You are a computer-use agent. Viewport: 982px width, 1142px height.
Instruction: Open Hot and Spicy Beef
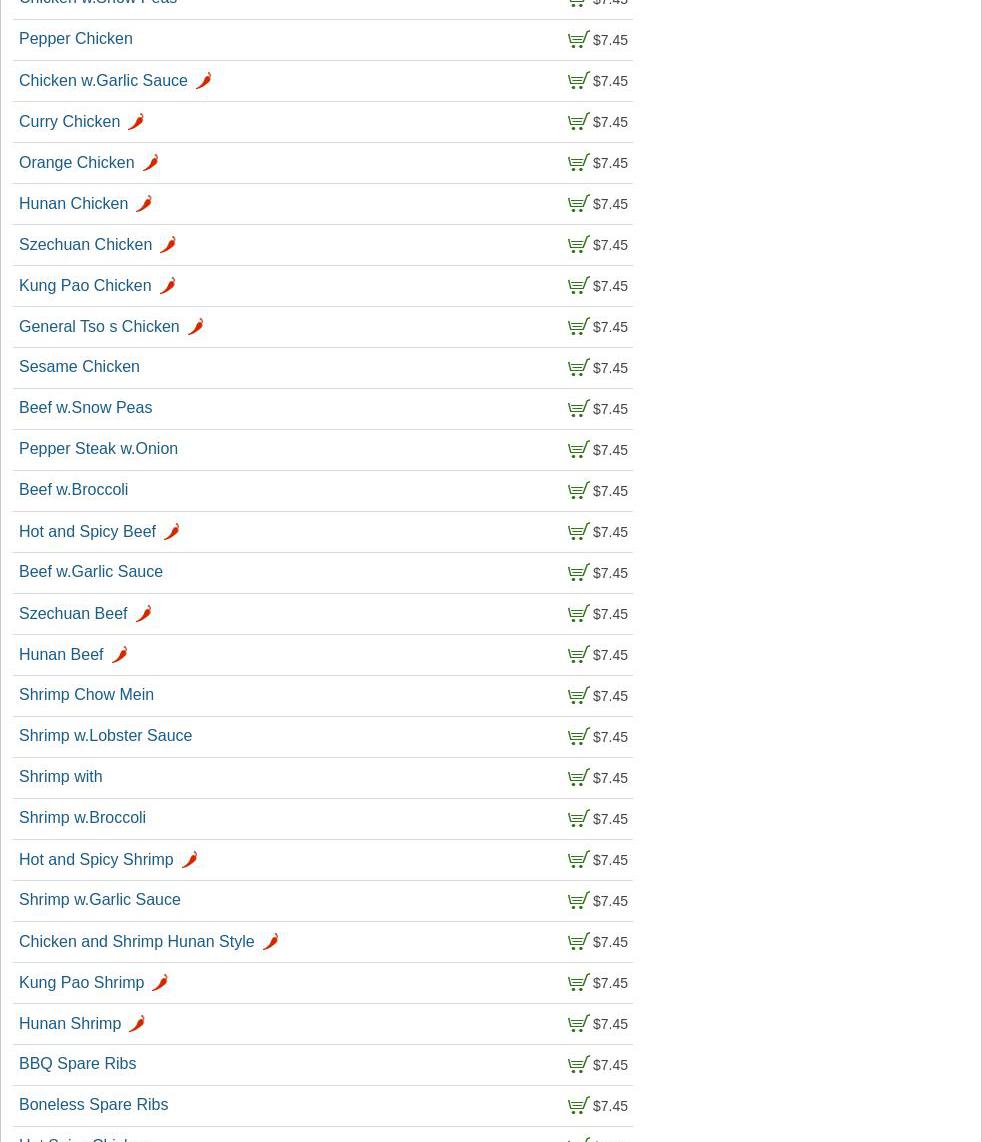[x=87, y=532]
